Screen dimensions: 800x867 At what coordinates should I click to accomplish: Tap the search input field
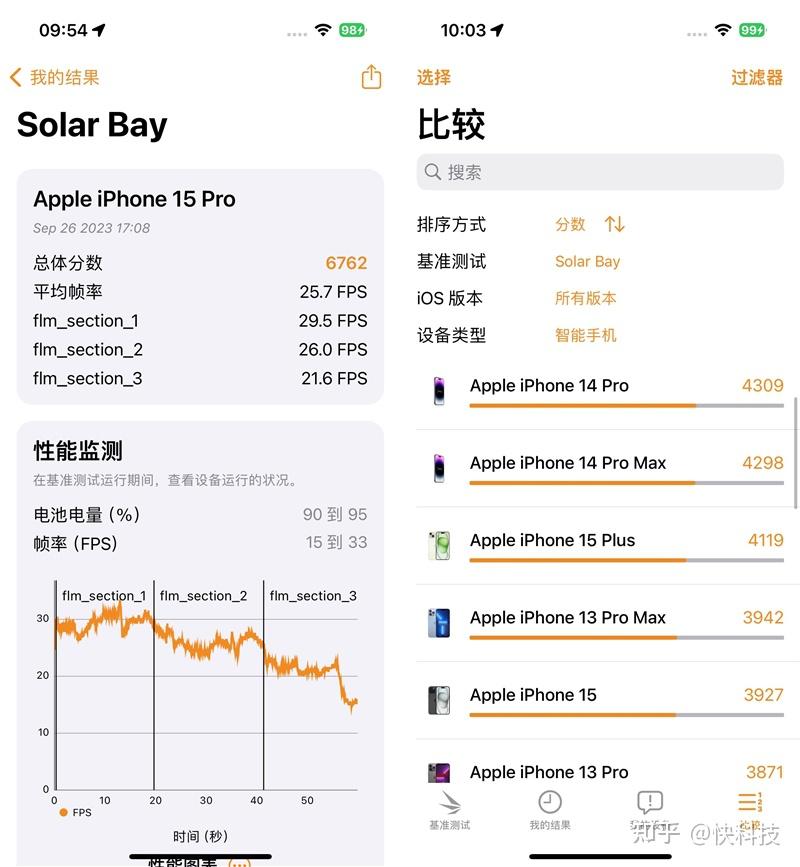(600, 171)
